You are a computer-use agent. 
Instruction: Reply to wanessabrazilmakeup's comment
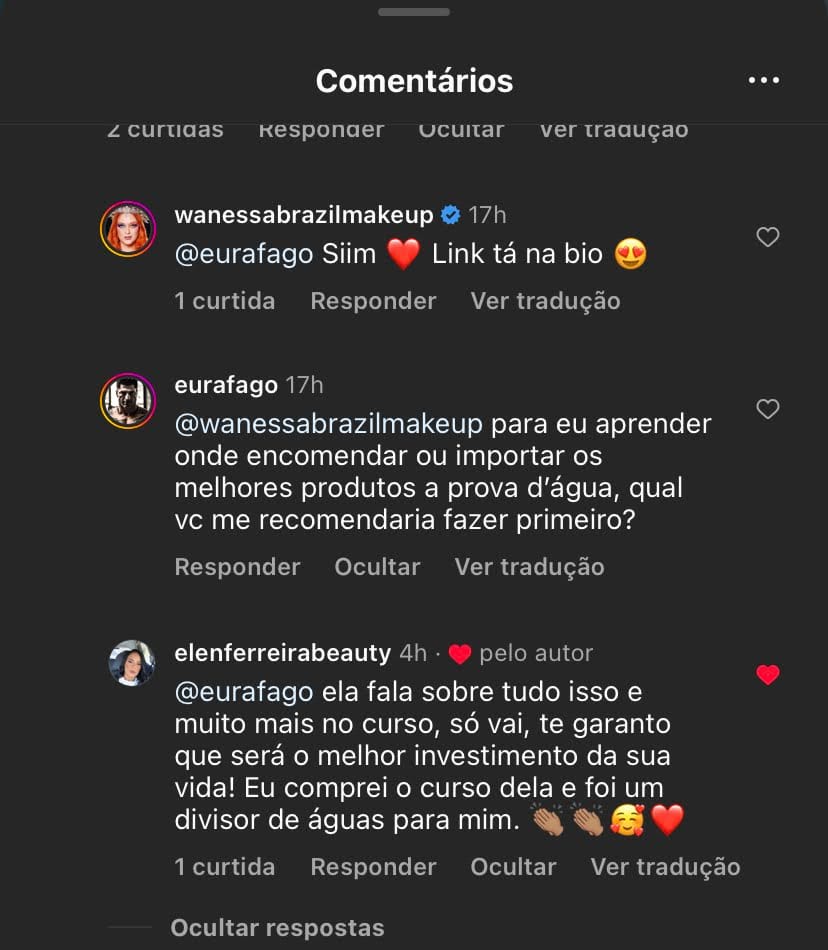[373, 301]
